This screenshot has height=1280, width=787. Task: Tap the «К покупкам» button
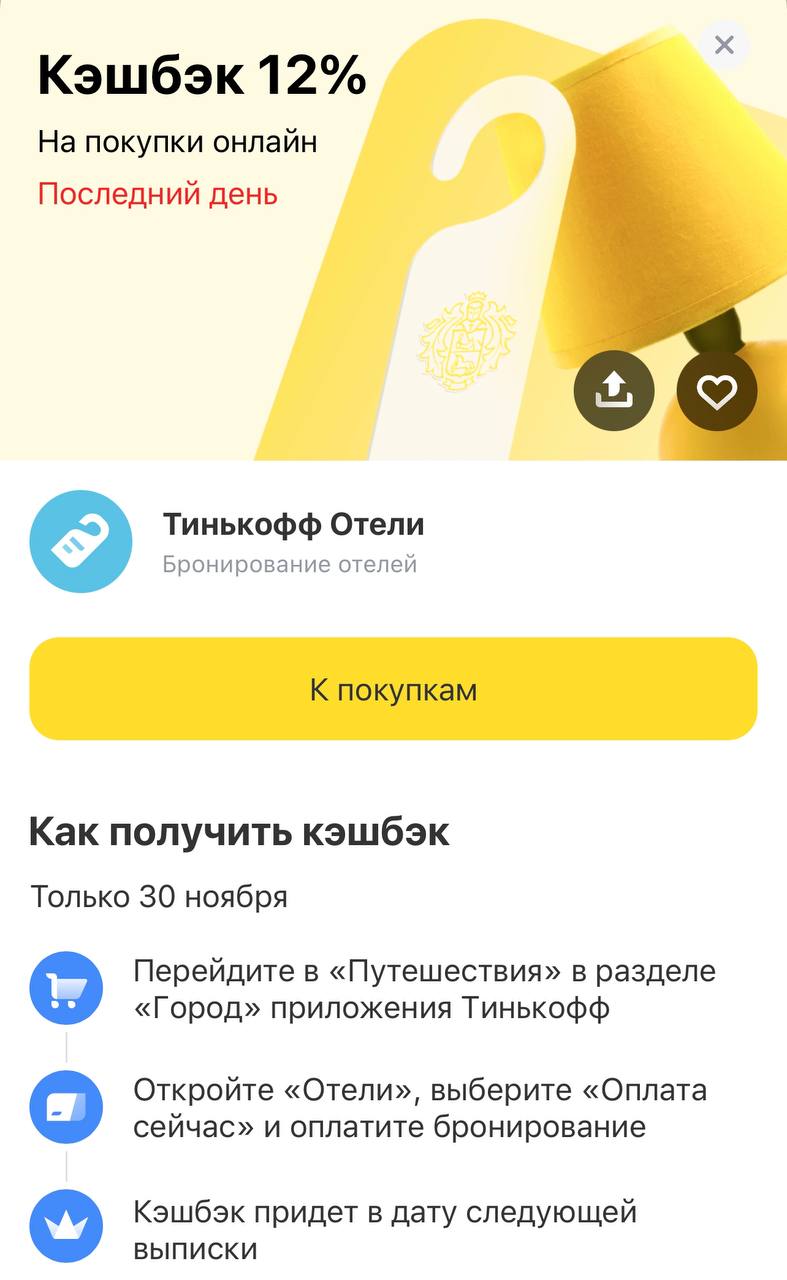point(393,689)
